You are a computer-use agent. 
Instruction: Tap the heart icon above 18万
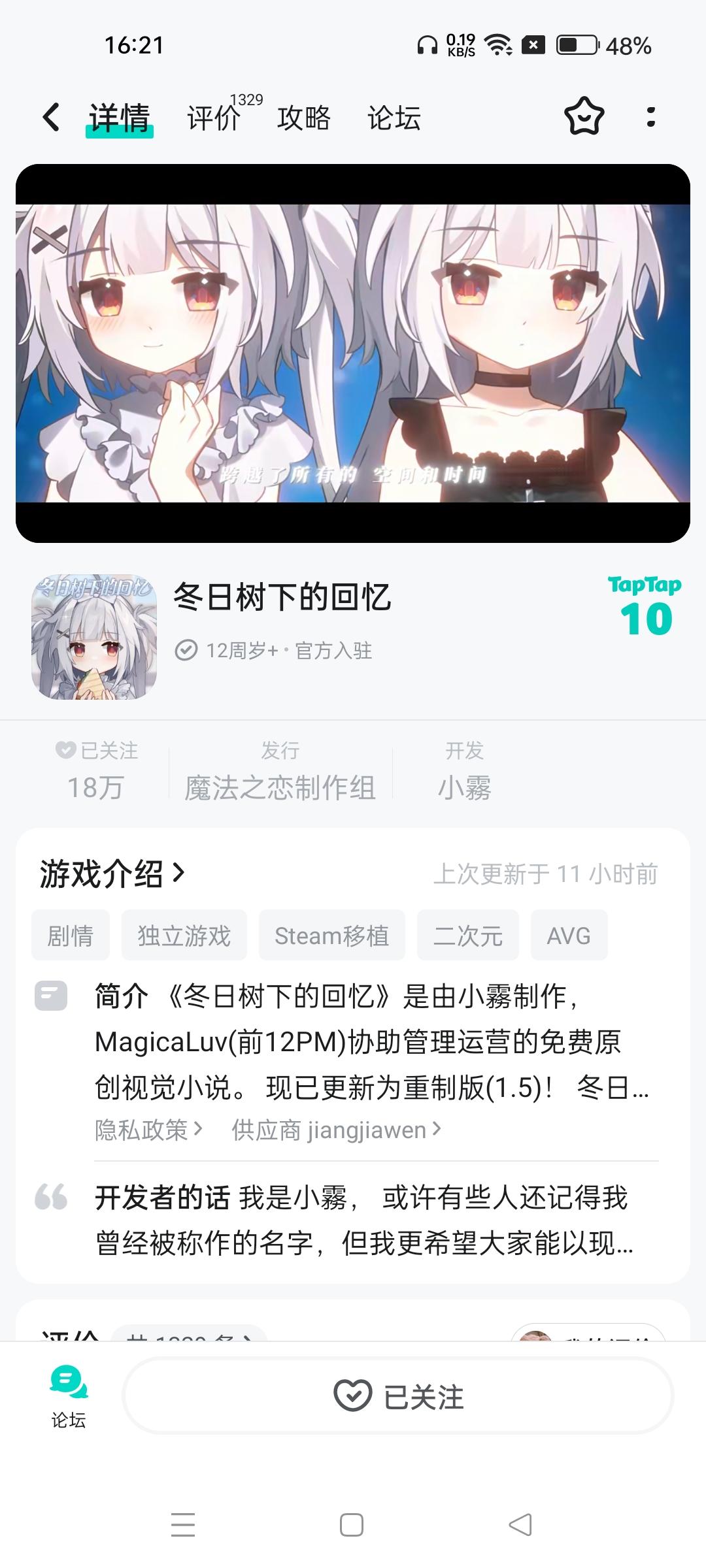tap(65, 750)
